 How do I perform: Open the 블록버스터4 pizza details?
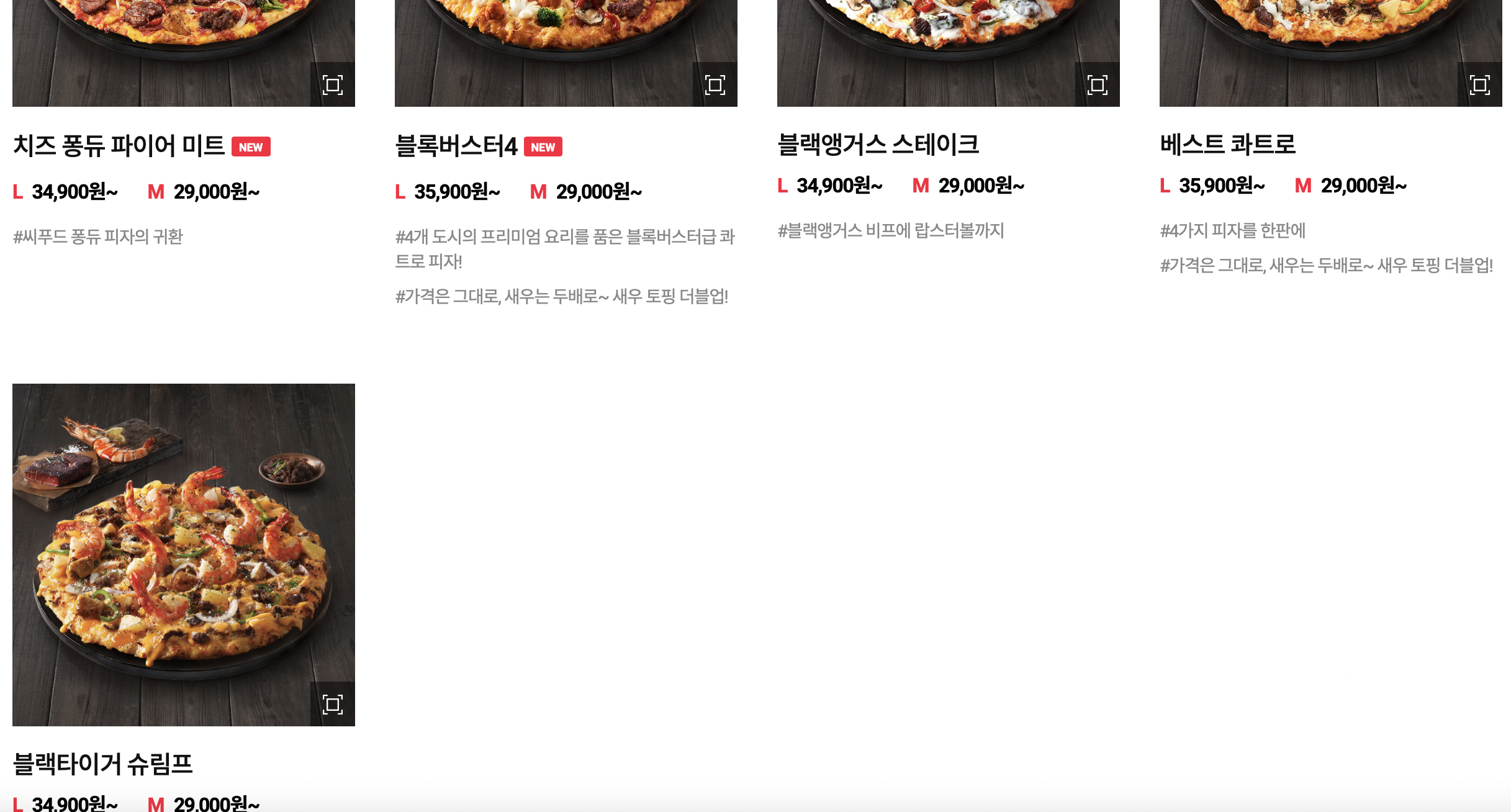pos(456,145)
